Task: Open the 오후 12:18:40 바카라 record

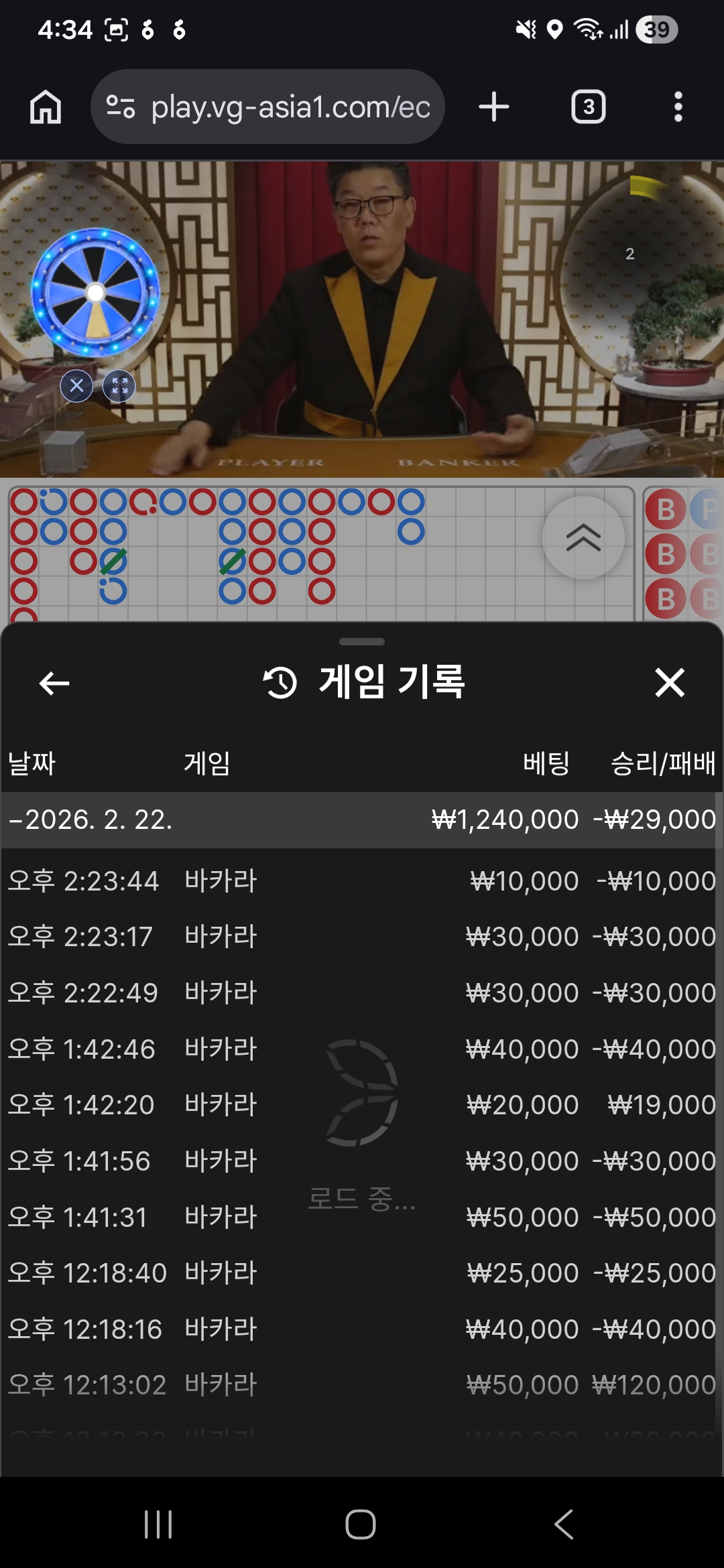Action: click(362, 1272)
